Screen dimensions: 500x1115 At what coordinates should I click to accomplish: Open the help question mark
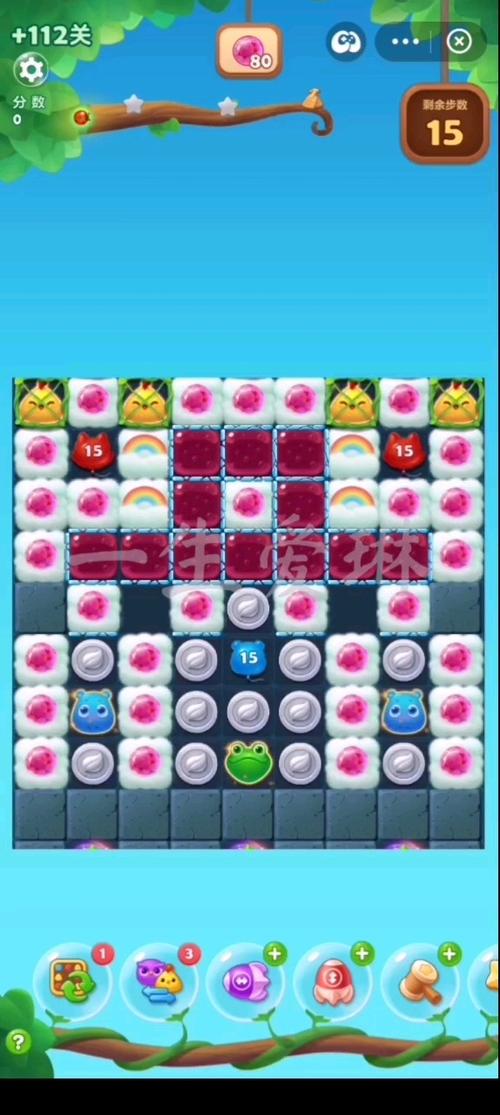18,1042
